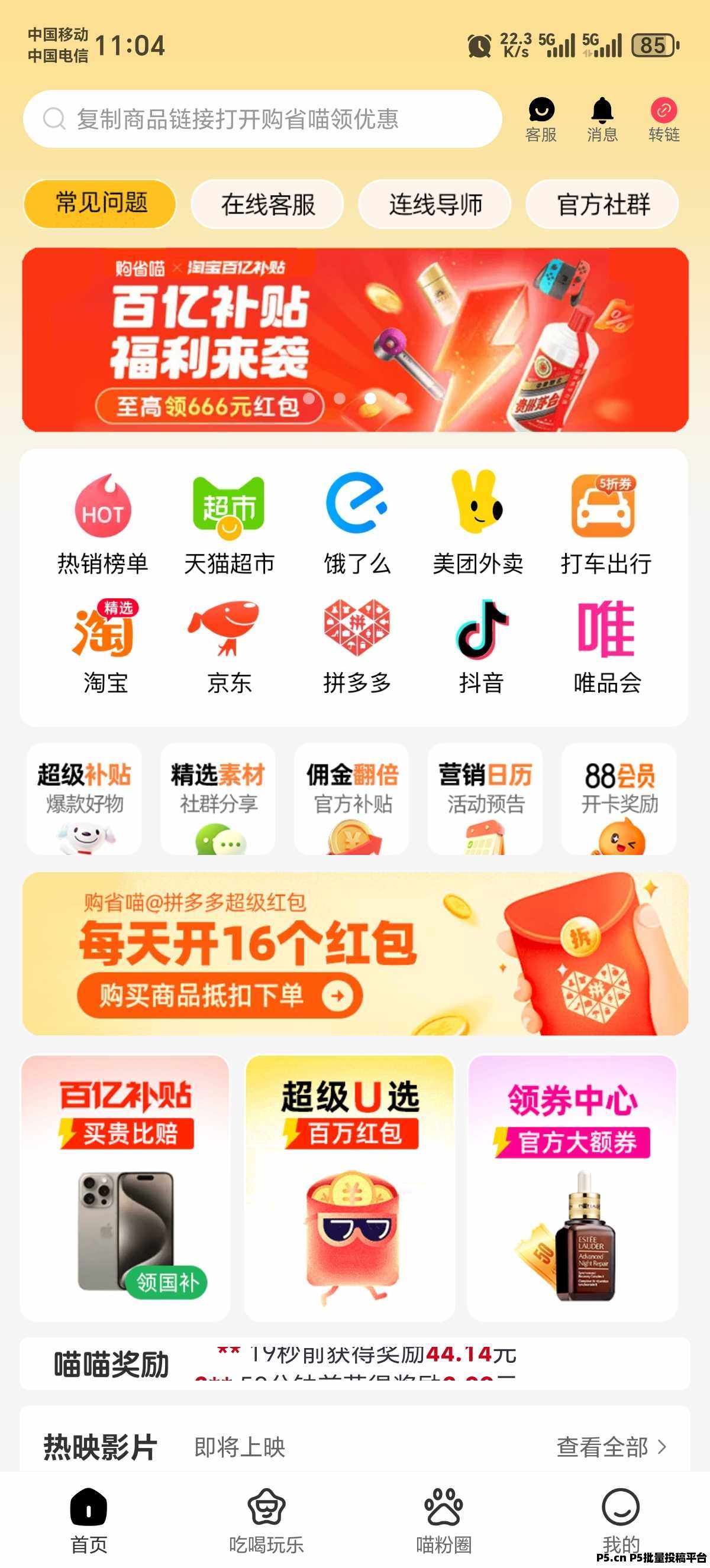Open 客服 customer service icon

(x=541, y=119)
